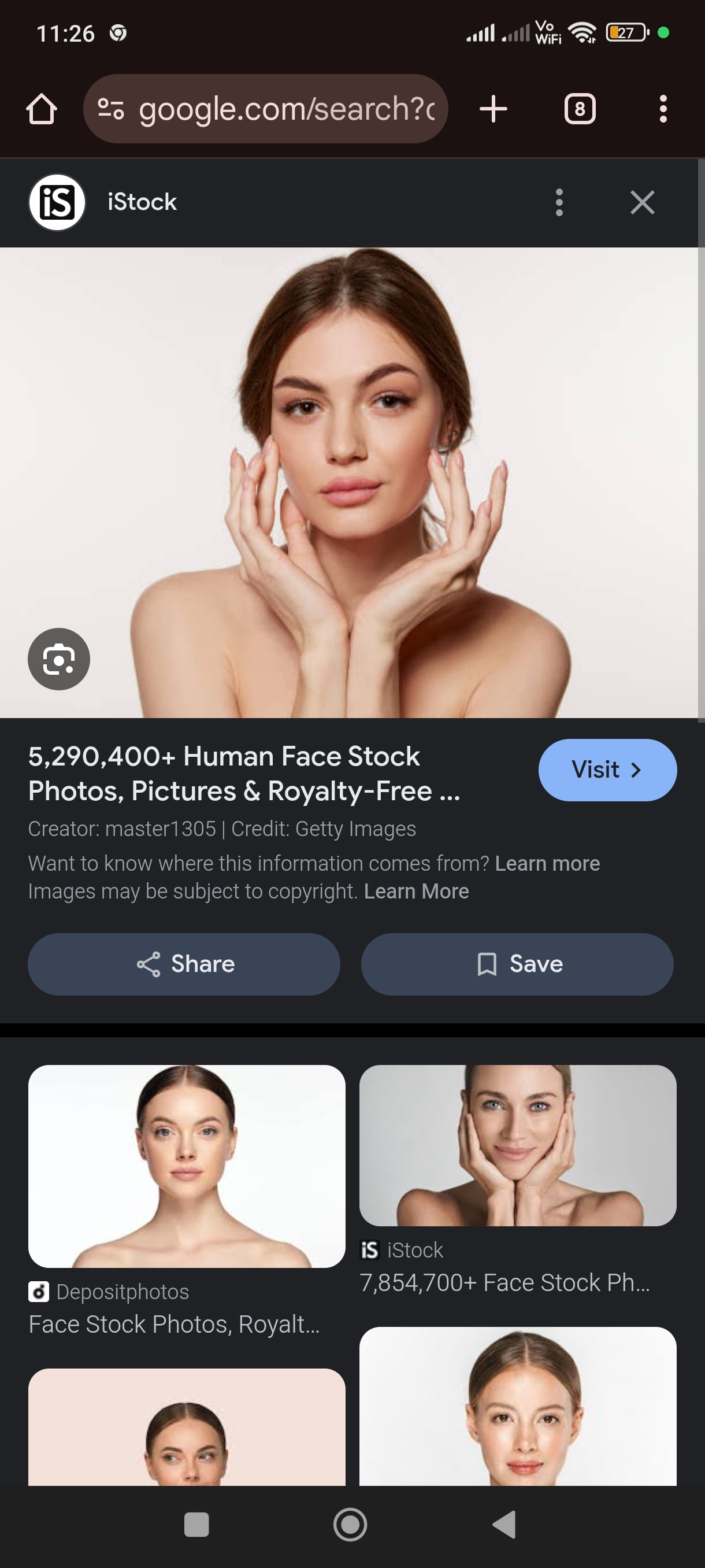Tap the google.com address bar
The height and width of the screenshot is (1568, 705).
pos(266,109)
